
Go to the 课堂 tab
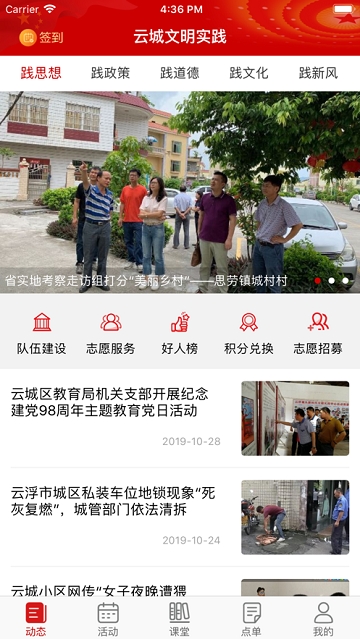click(180, 619)
